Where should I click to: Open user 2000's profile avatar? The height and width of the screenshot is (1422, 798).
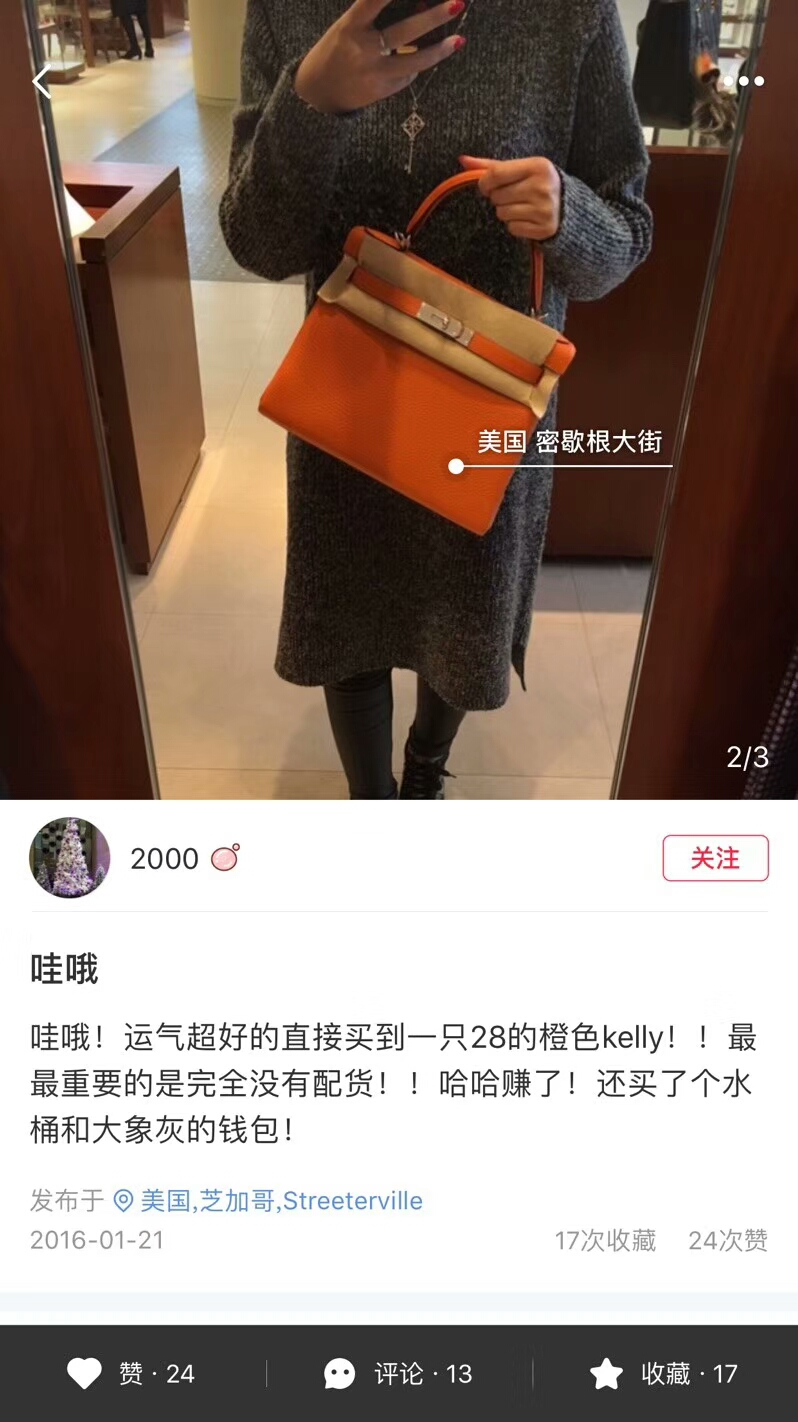(x=70, y=858)
